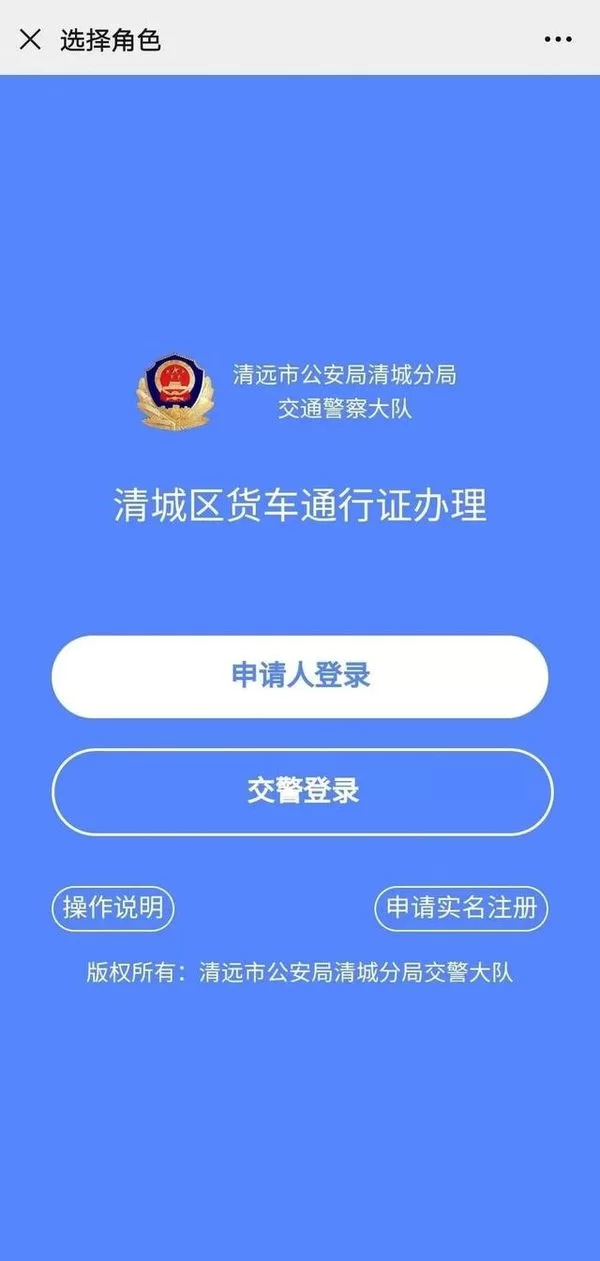Choose 交警登录 to sign in
The width and height of the screenshot is (600, 1261).
pyautogui.click(x=301, y=791)
